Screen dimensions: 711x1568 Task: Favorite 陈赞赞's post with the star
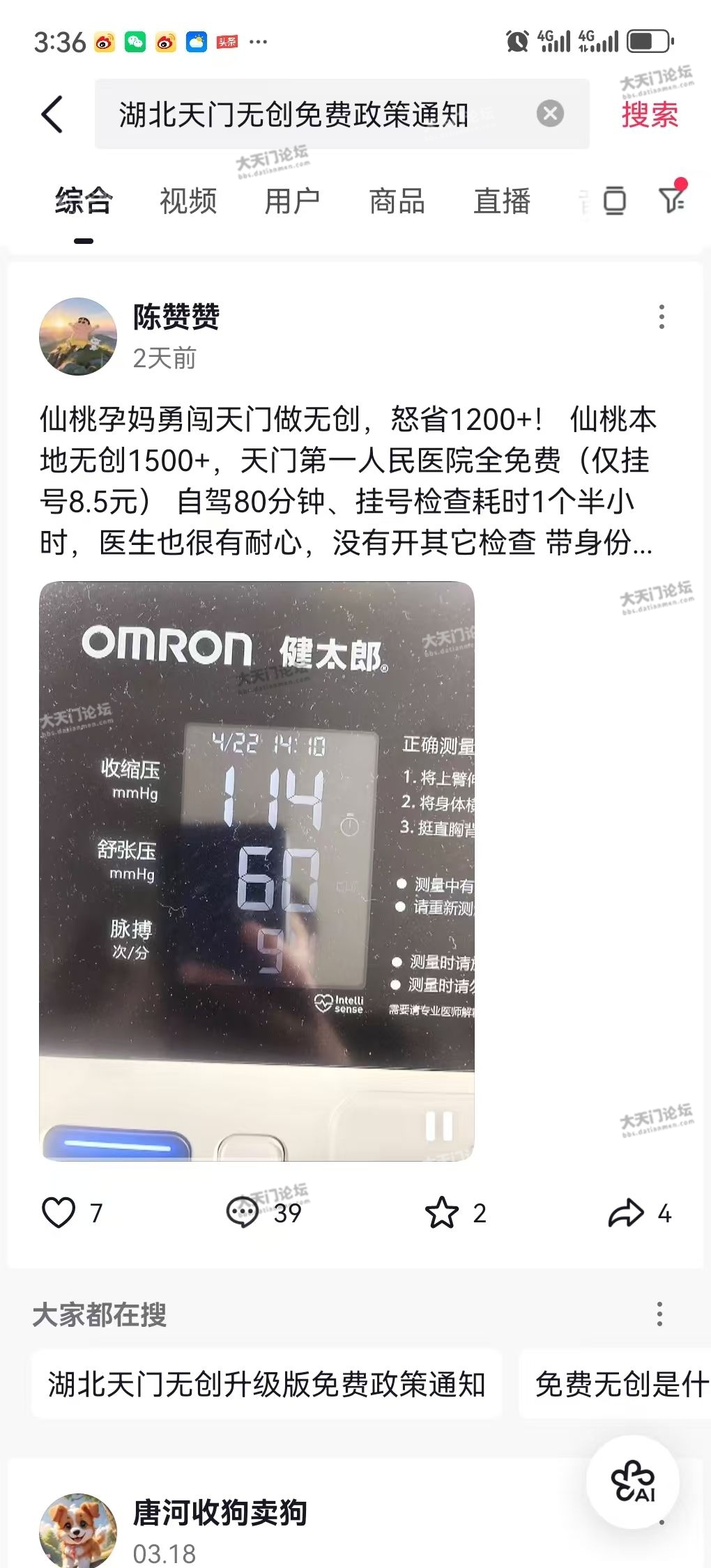(x=442, y=1213)
